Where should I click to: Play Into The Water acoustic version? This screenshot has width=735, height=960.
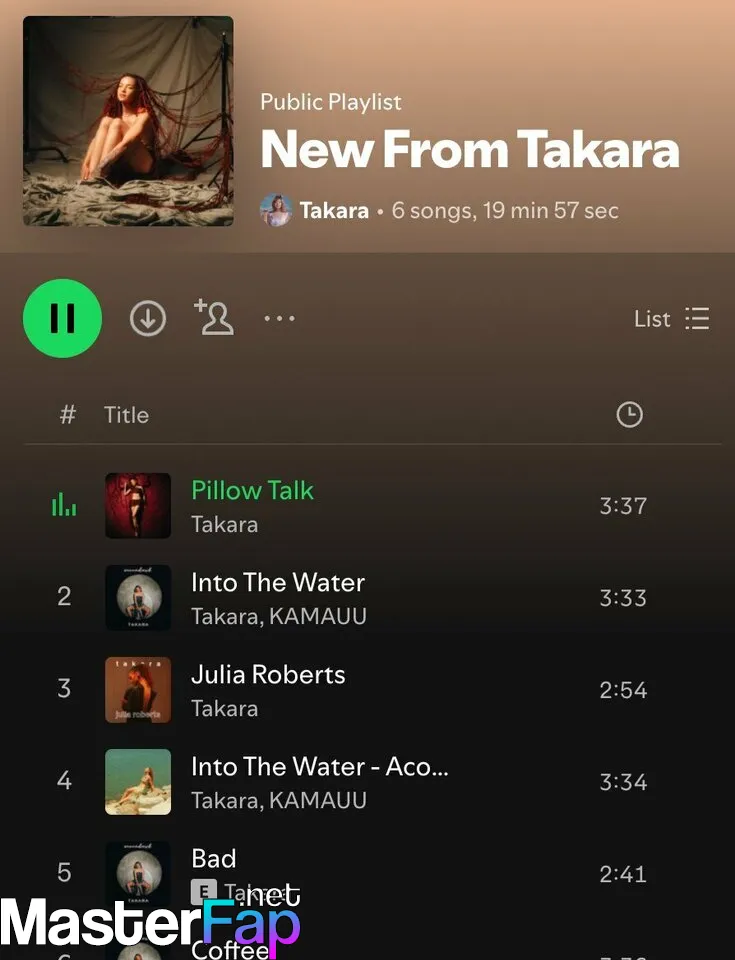click(x=319, y=767)
